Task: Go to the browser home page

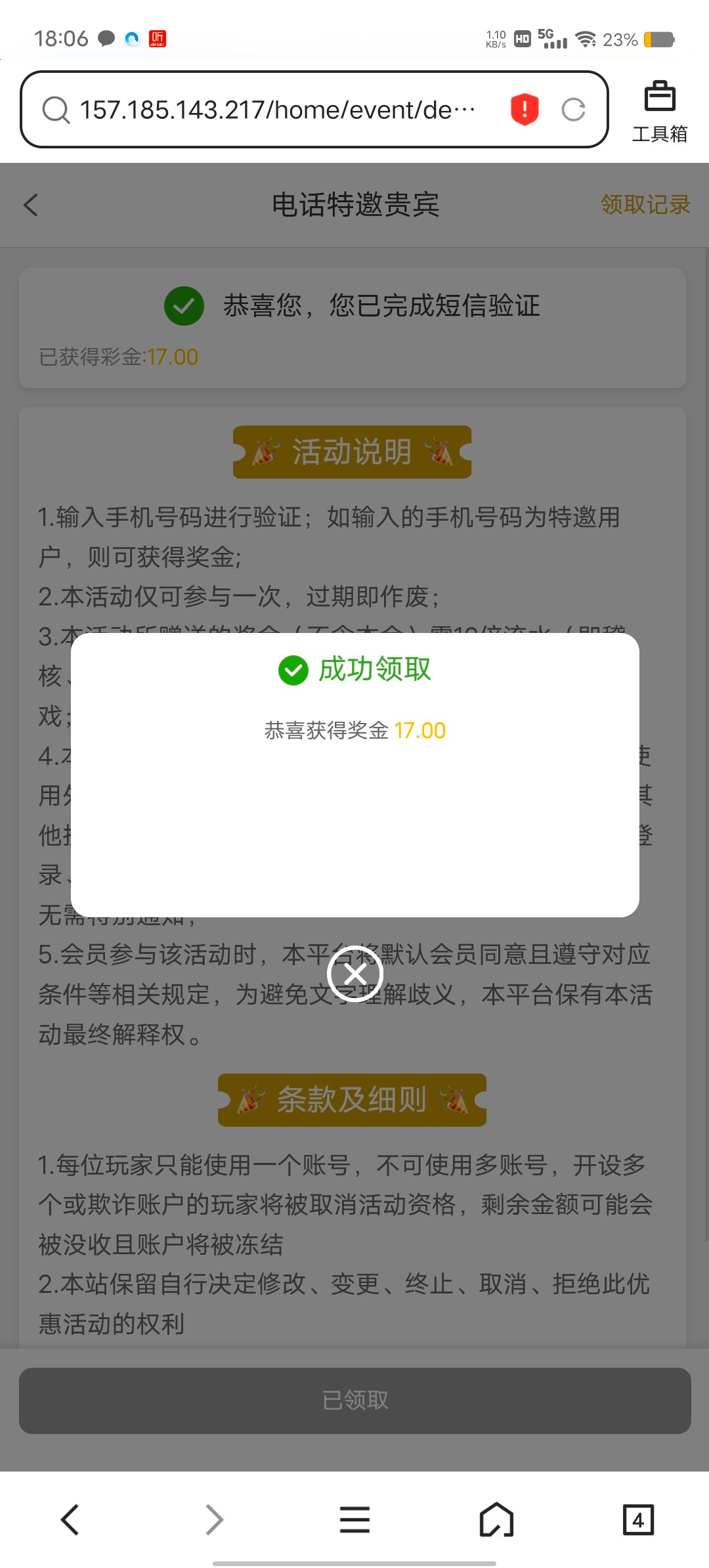Action: tap(496, 1519)
